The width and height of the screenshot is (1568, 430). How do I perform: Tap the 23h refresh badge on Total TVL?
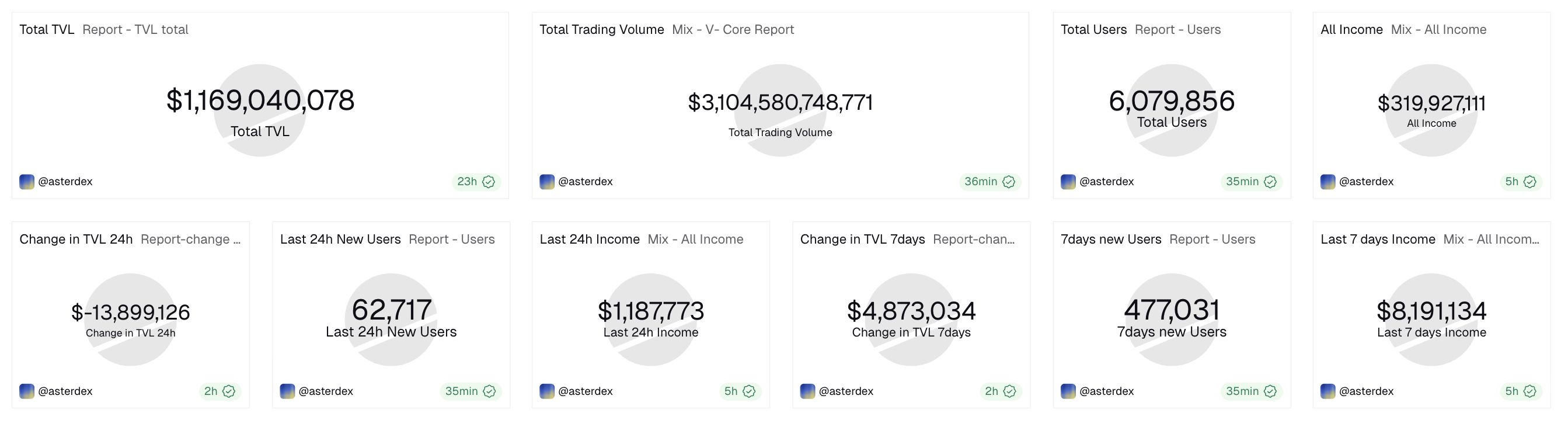click(x=475, y=182)
